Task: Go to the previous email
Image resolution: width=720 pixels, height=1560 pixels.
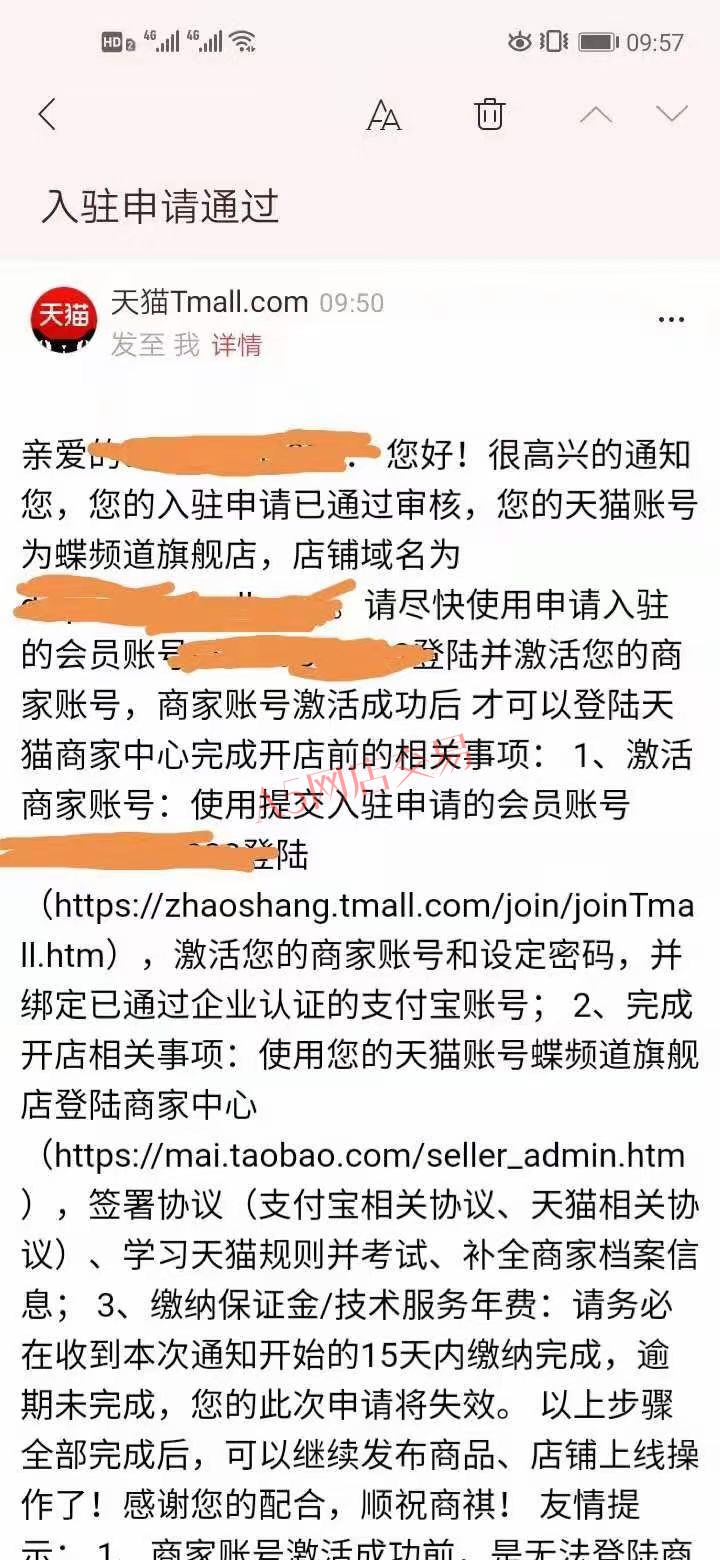Action: click(x=596, y=114)
